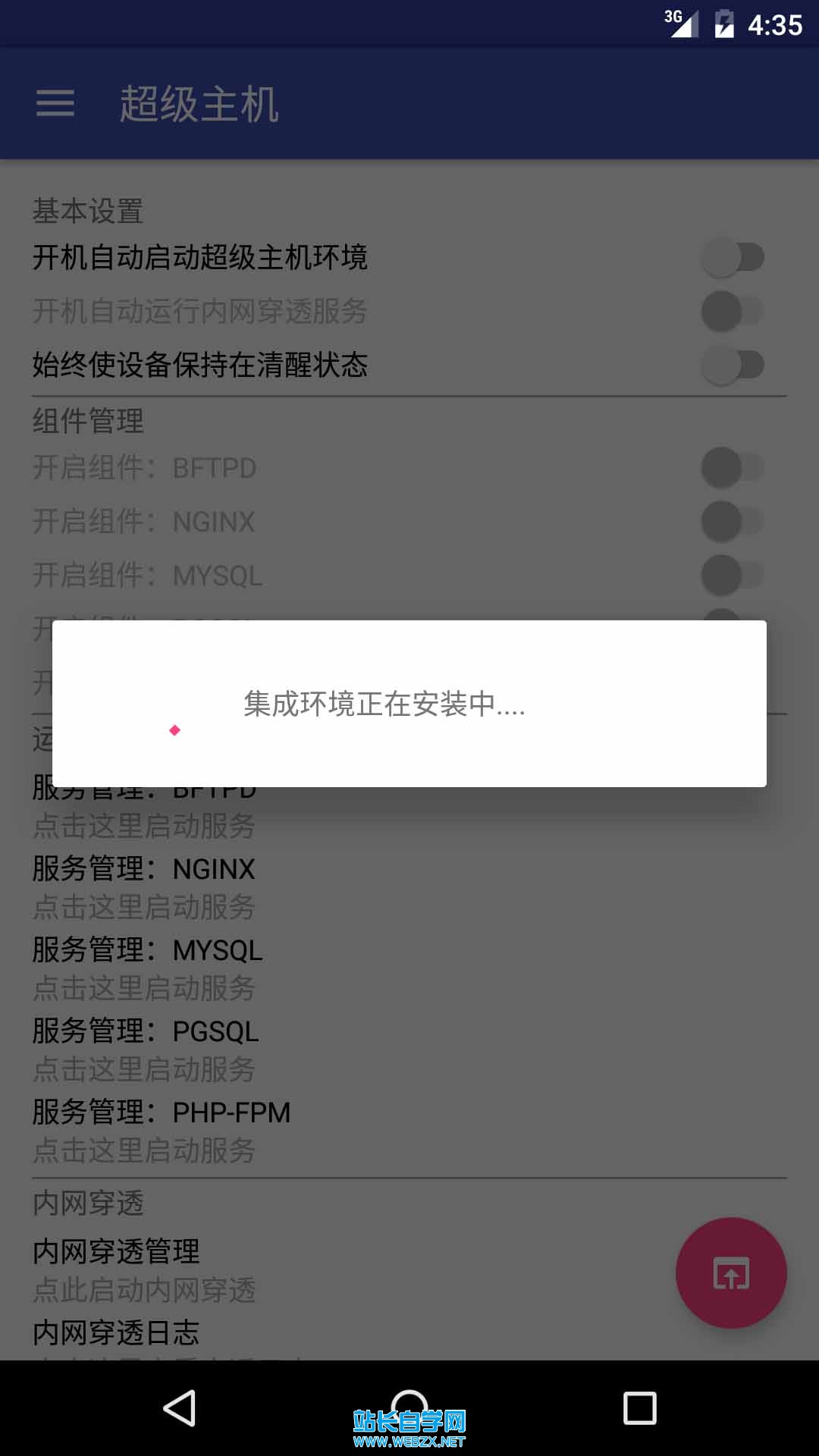The image size is (819, 1456).
Task: Toggle 开机自动运行内网穿透服务 switch
Action: point(732,311)
